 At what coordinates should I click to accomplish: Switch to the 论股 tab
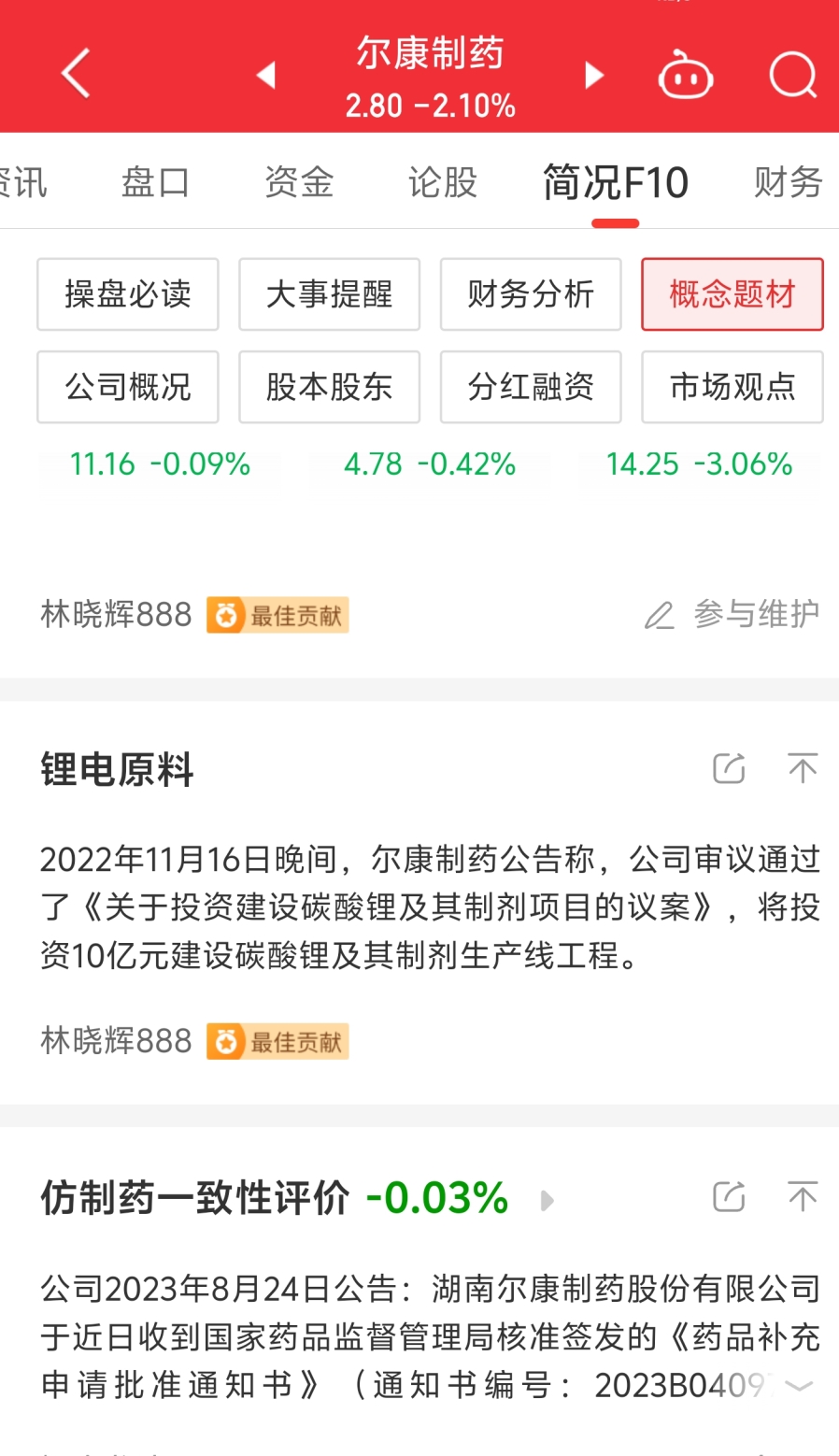(443, 182)
